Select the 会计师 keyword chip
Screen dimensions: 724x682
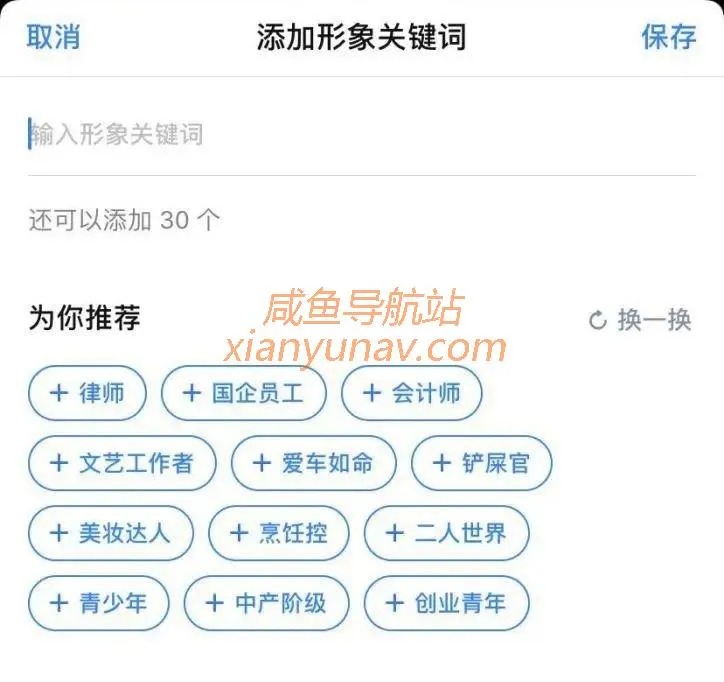[x=412, y=393]
